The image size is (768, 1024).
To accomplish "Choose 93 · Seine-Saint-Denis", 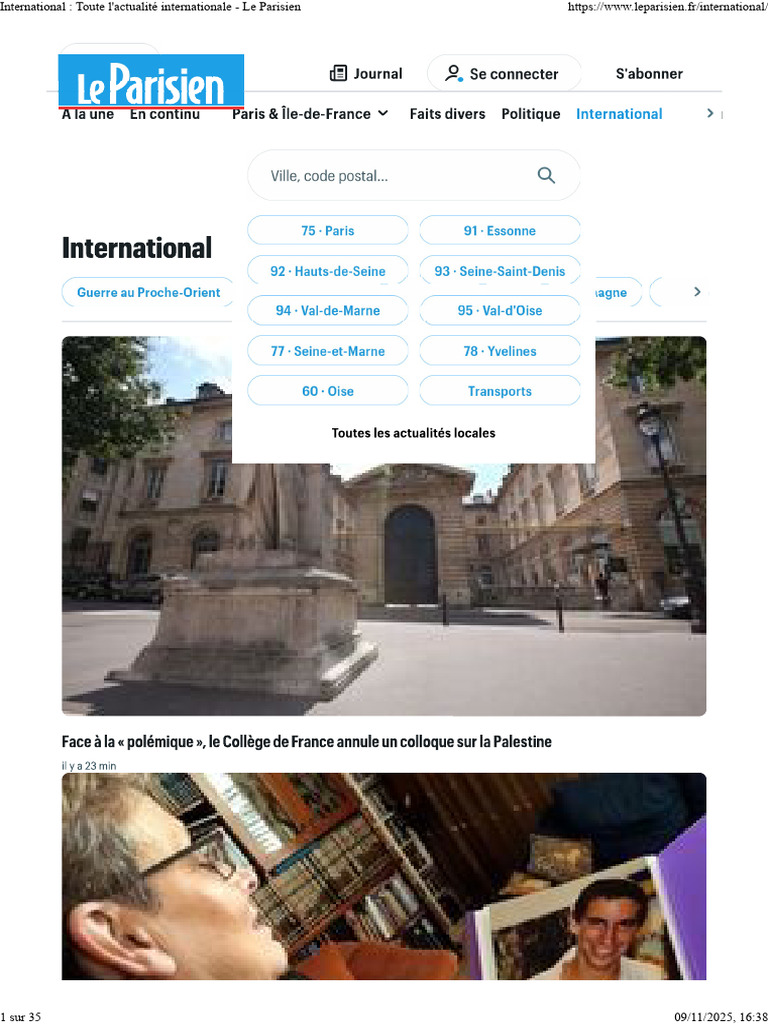I will pos(500,270).
